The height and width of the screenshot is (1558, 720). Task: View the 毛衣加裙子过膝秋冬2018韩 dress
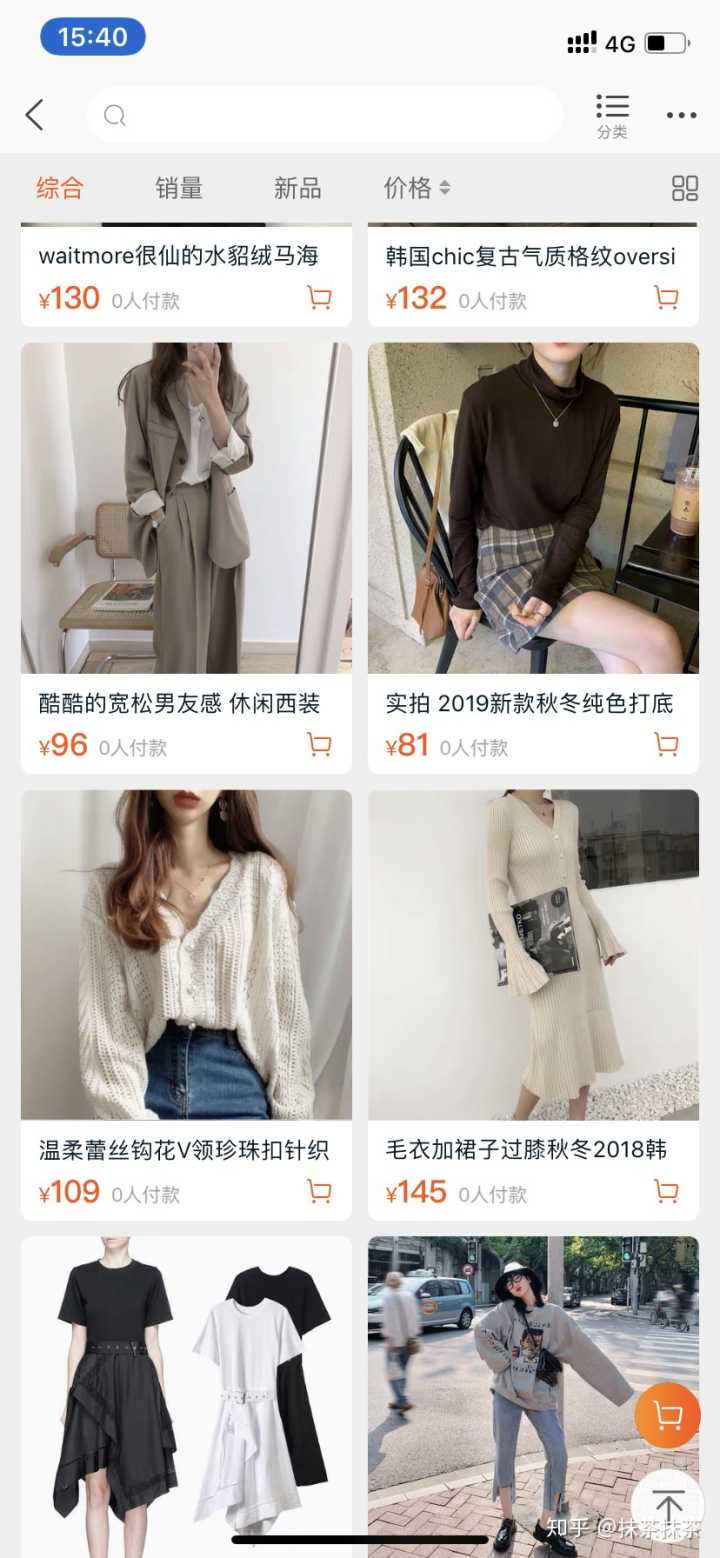(533, 955)
